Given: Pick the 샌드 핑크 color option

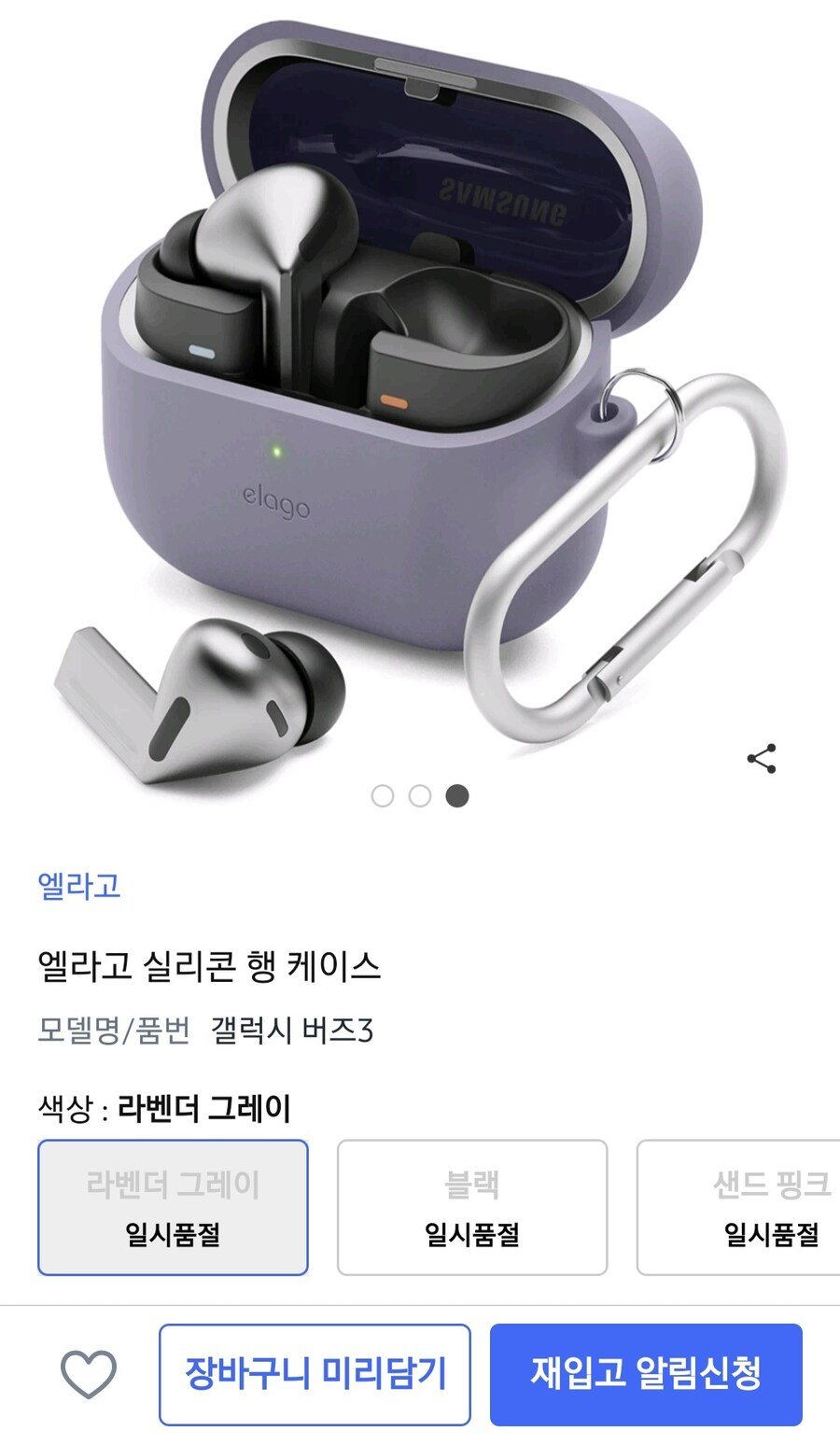Looking at the screenshot, I should 738,1207.
